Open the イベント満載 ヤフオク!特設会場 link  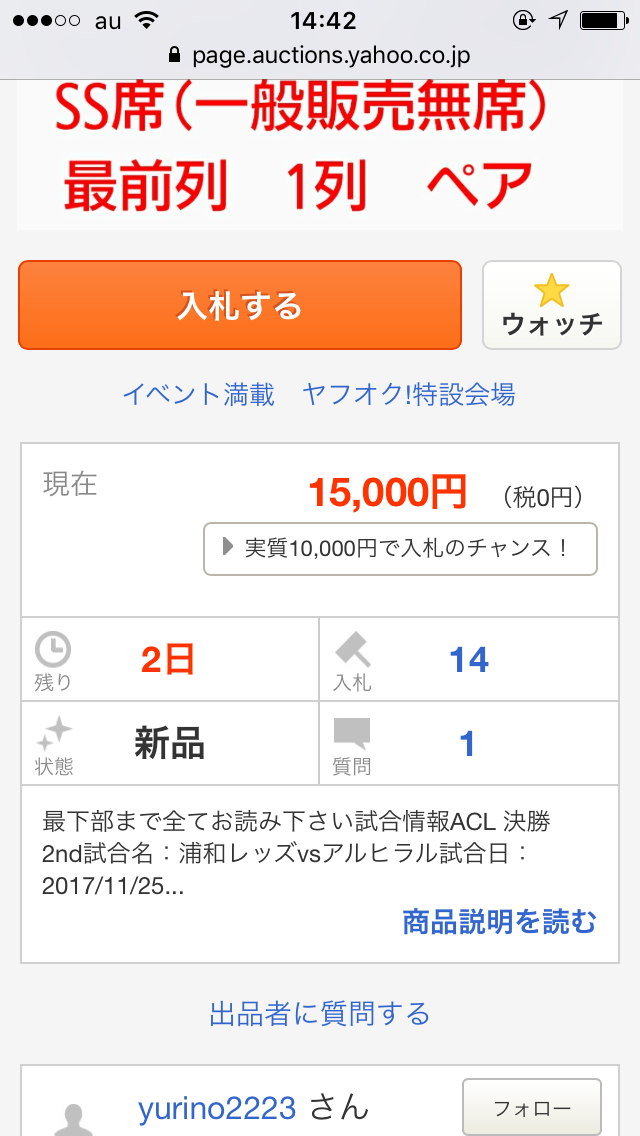point(319,395)
